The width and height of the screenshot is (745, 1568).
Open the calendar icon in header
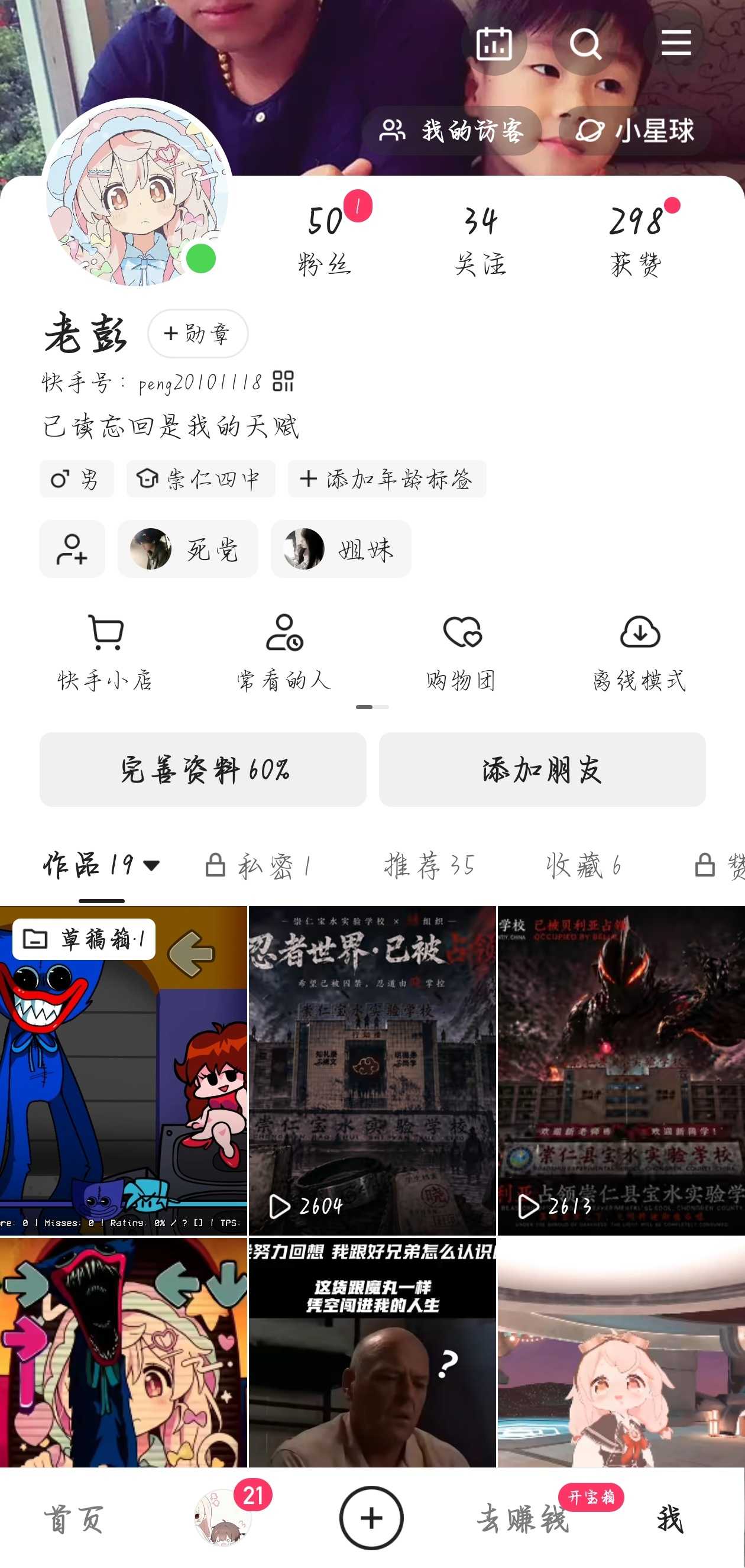(x=494, y=44)
